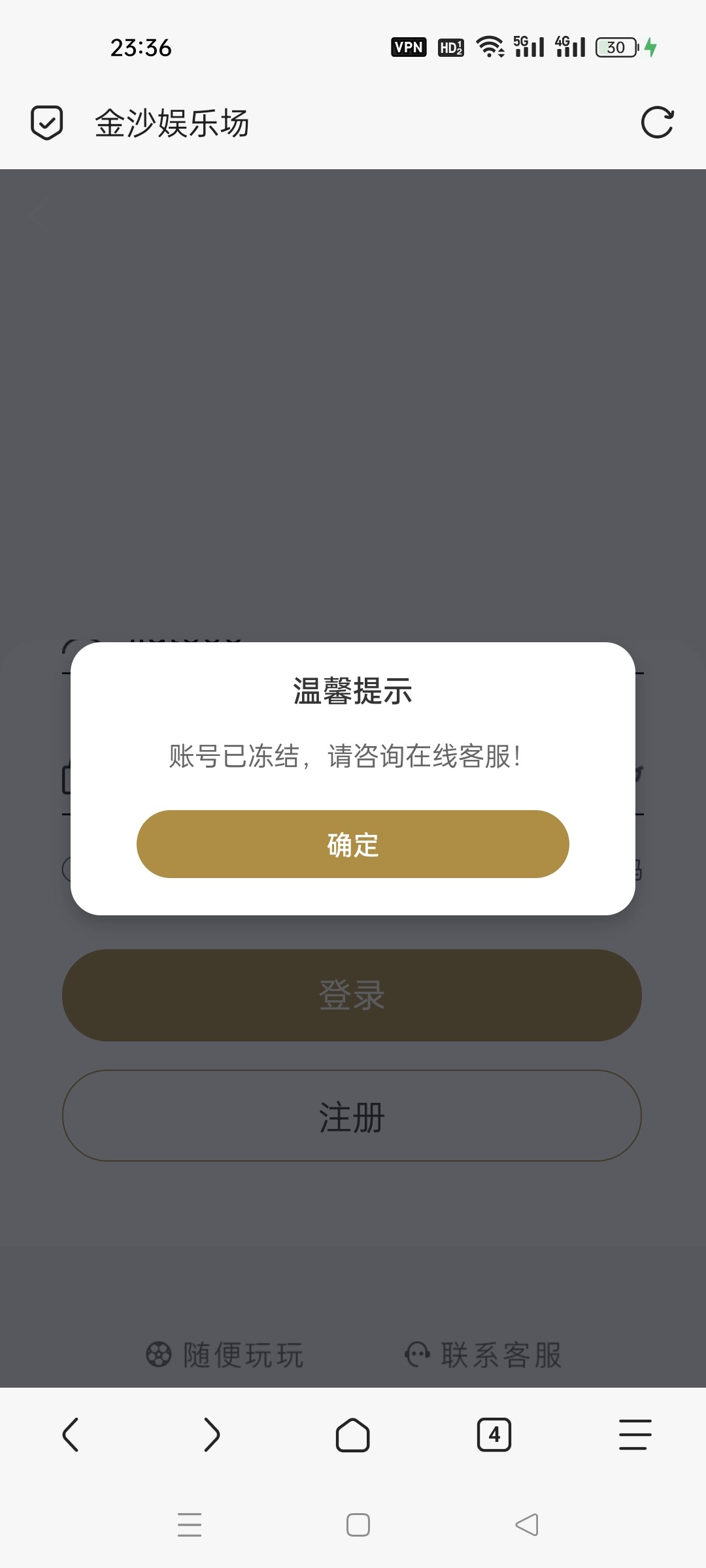This screenshot has height=1568, width=706.
Task: Open the tab switcher showing 4 tabs
Action: [x=494, y=1435]
